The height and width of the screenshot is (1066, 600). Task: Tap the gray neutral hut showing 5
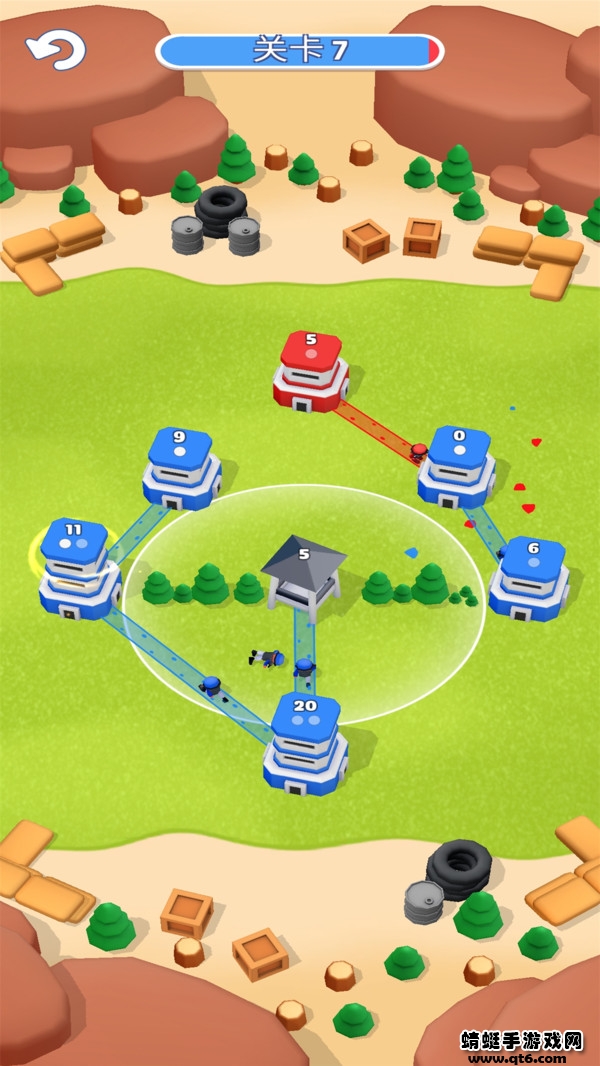pyautogui.click(x=303, y=576)
